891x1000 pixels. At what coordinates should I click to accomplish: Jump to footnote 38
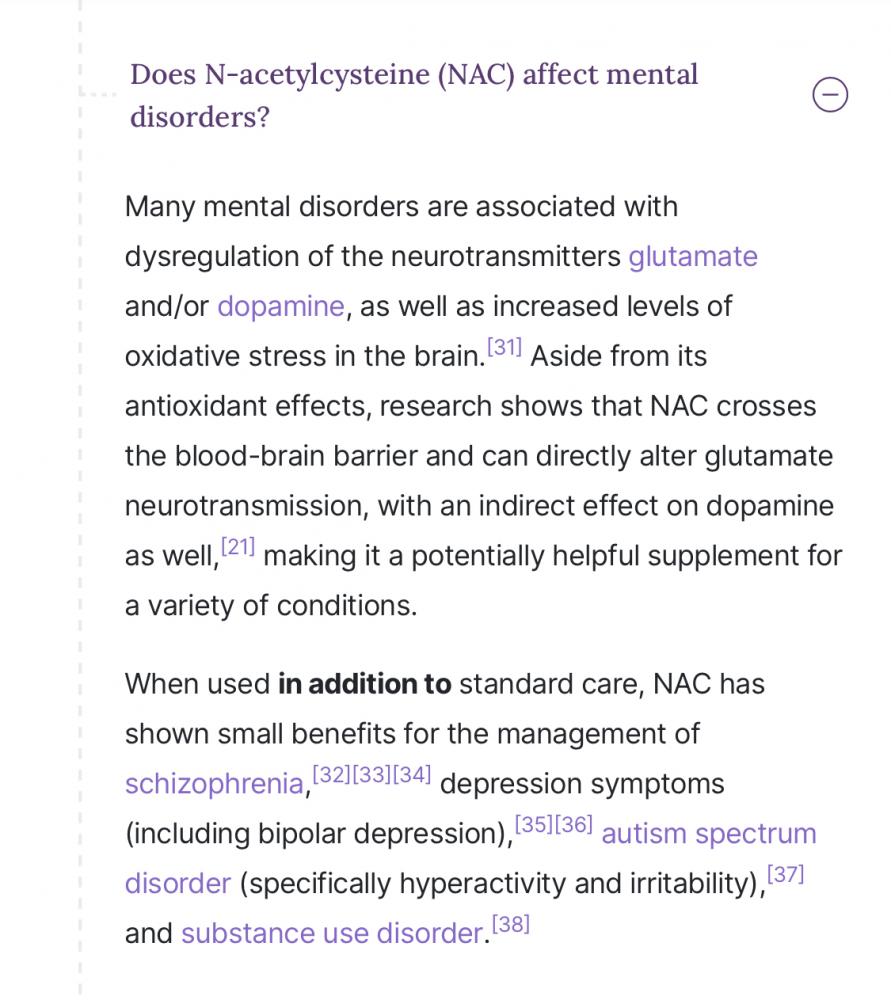point(510,925)
